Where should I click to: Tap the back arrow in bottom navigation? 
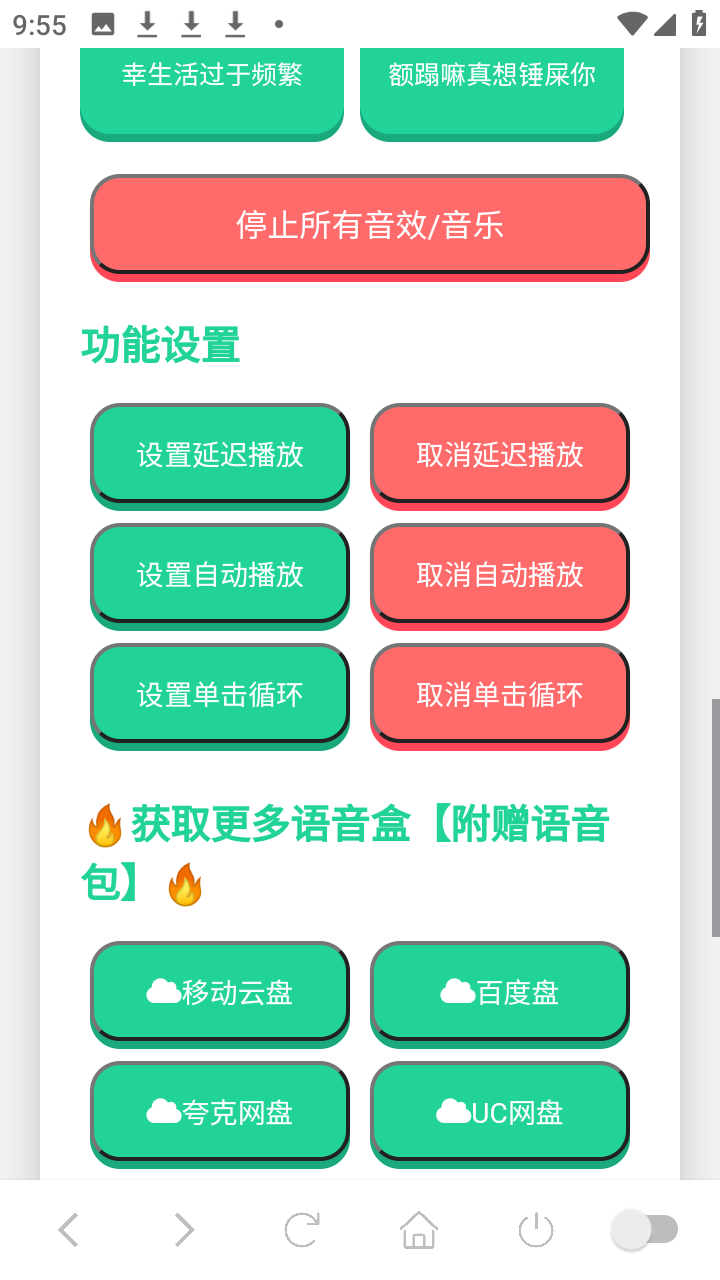(68, 1229)
